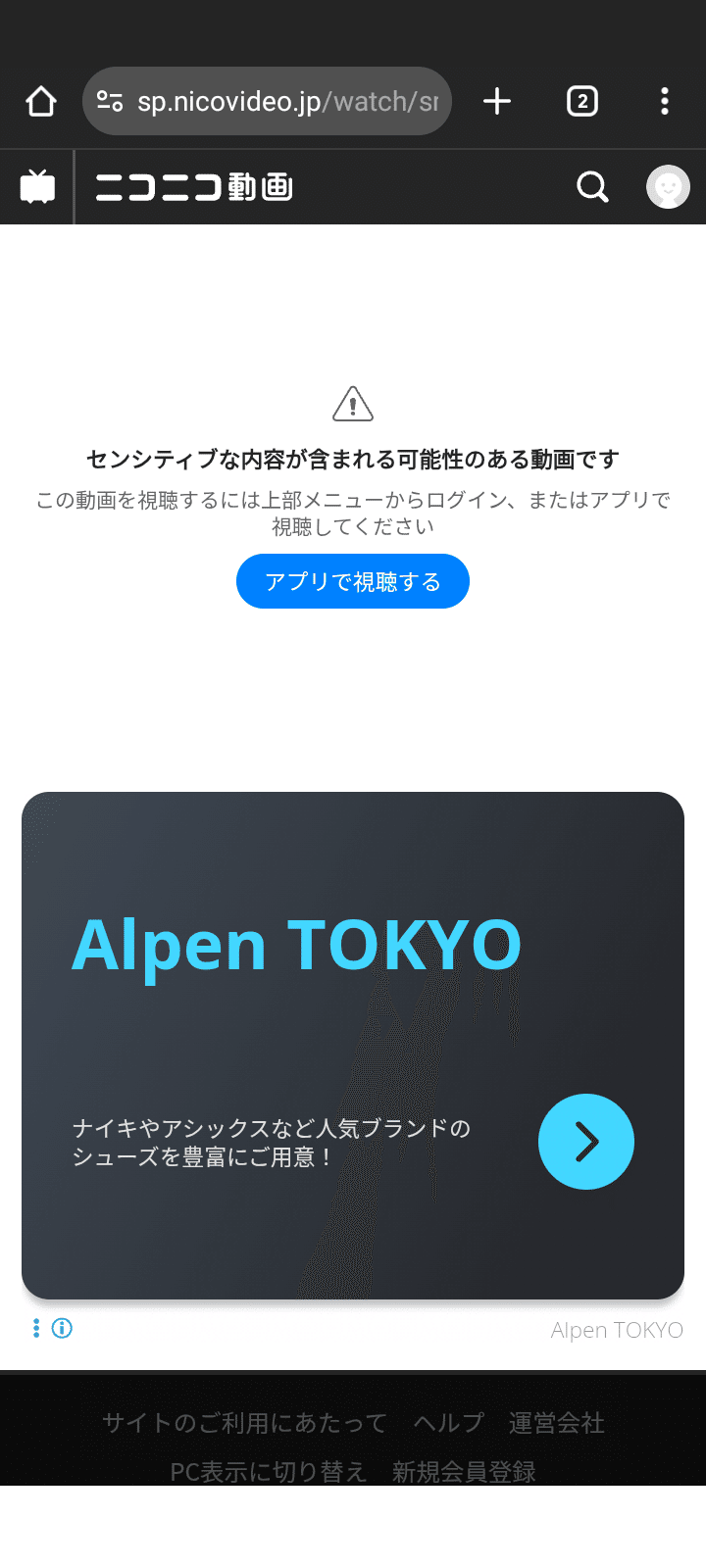Screen dimensions: 706x1568
Task: Open search on Niconico
Action: (592, 186)
